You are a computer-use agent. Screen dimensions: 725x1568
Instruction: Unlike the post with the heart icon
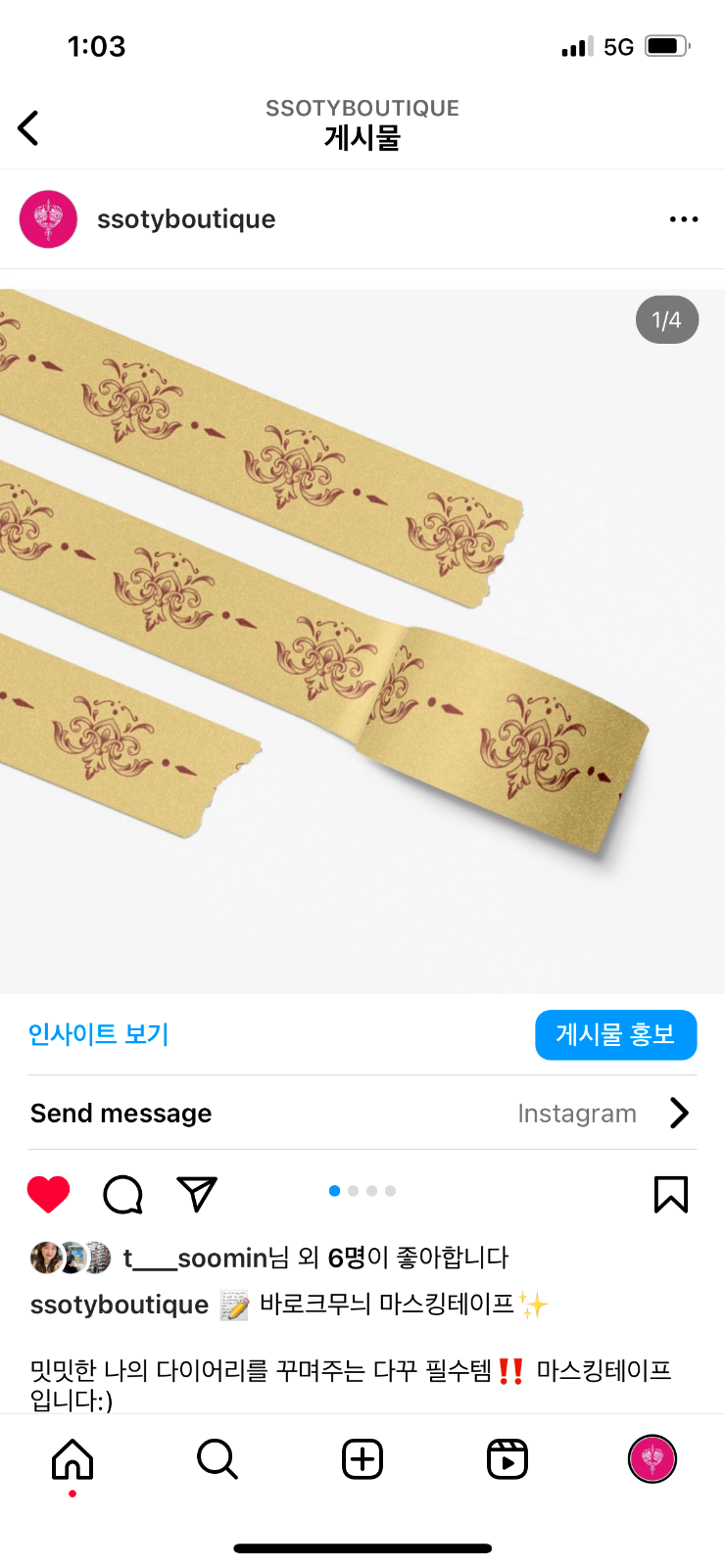(x=48, y=1194)
